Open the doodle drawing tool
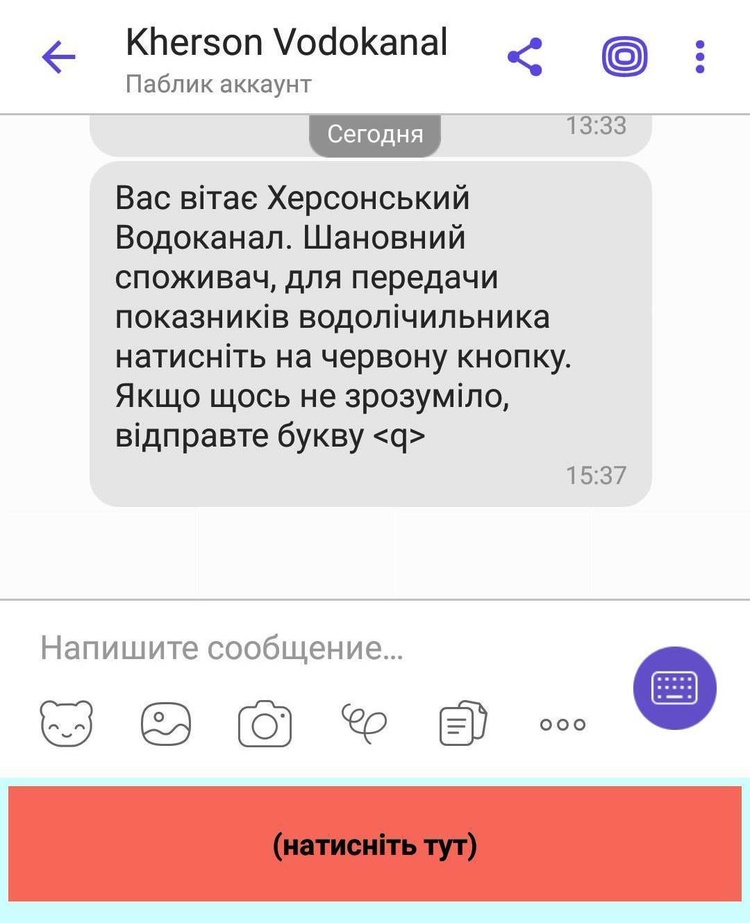The image size is (750, 923). (364, 722)
